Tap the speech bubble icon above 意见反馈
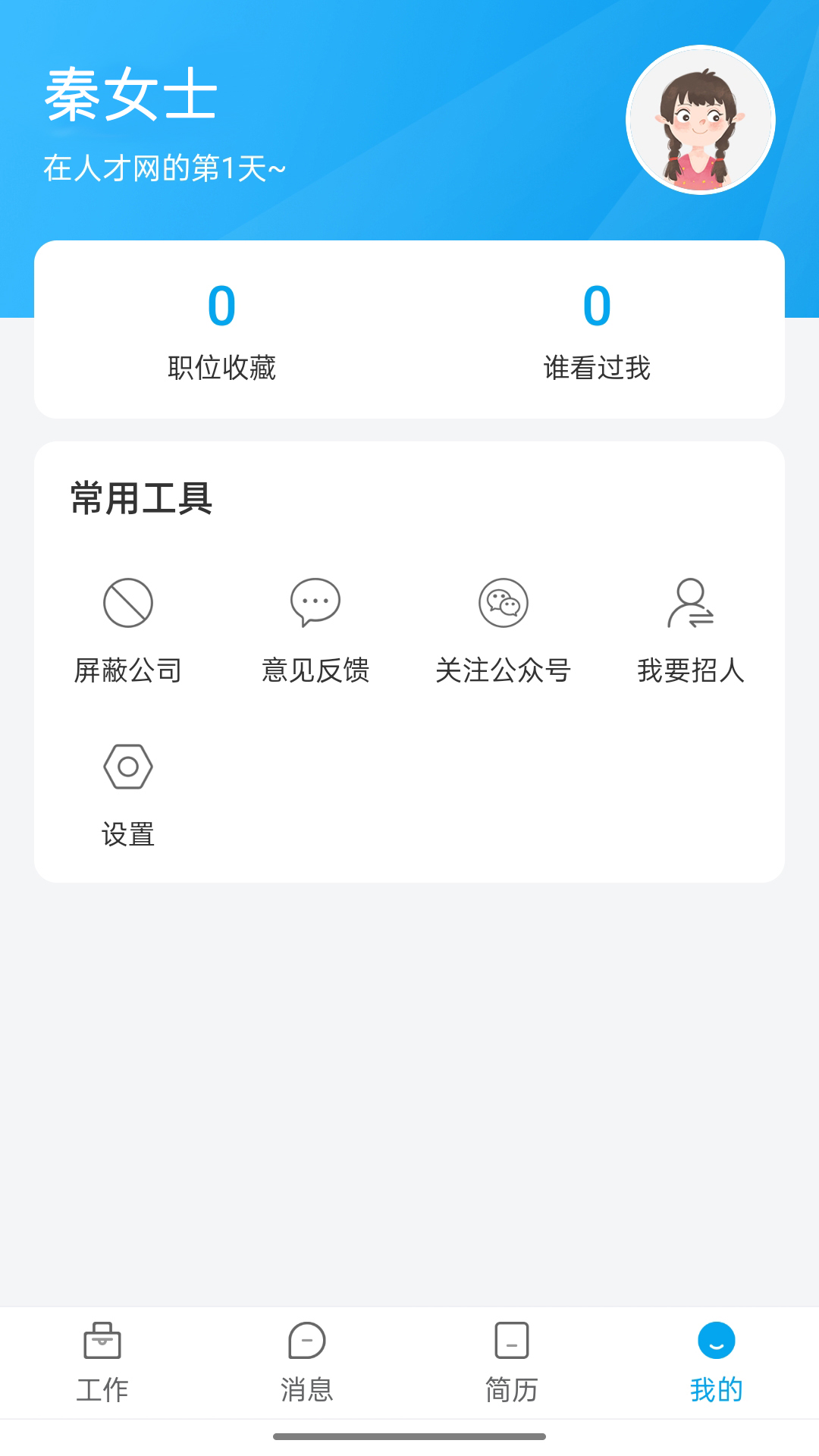Image resolution: width=819 pixels, height=1456 pixels. click(313, 603)
